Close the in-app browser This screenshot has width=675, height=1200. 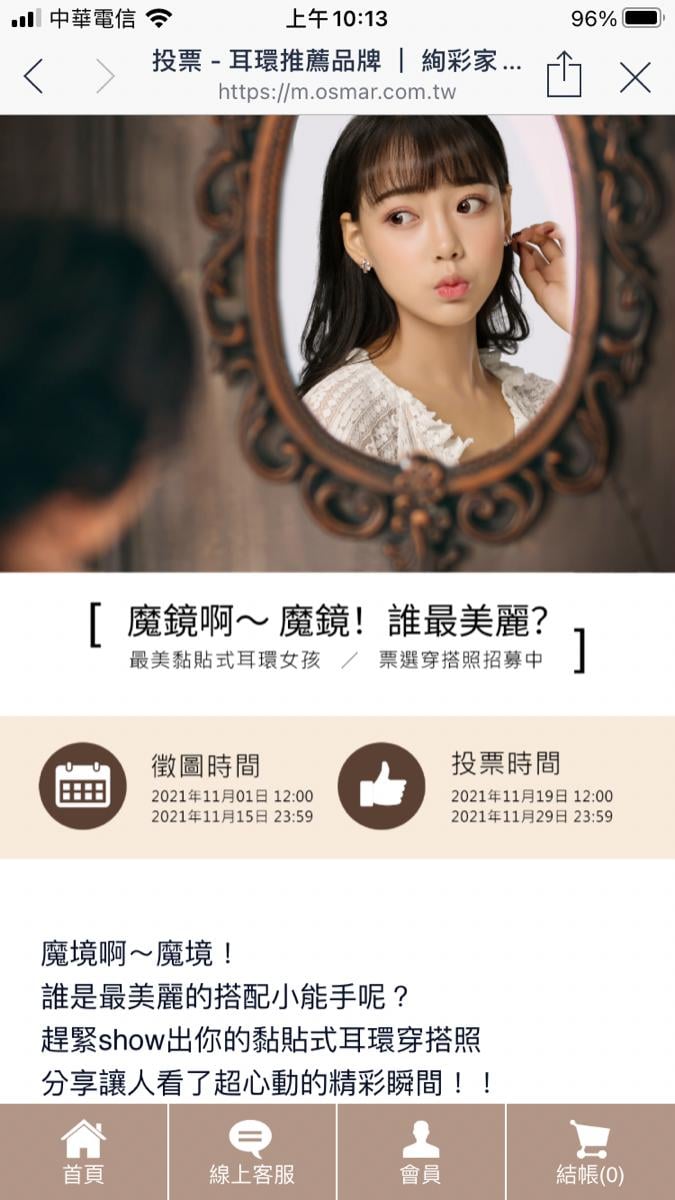click(x=635, y=77)
